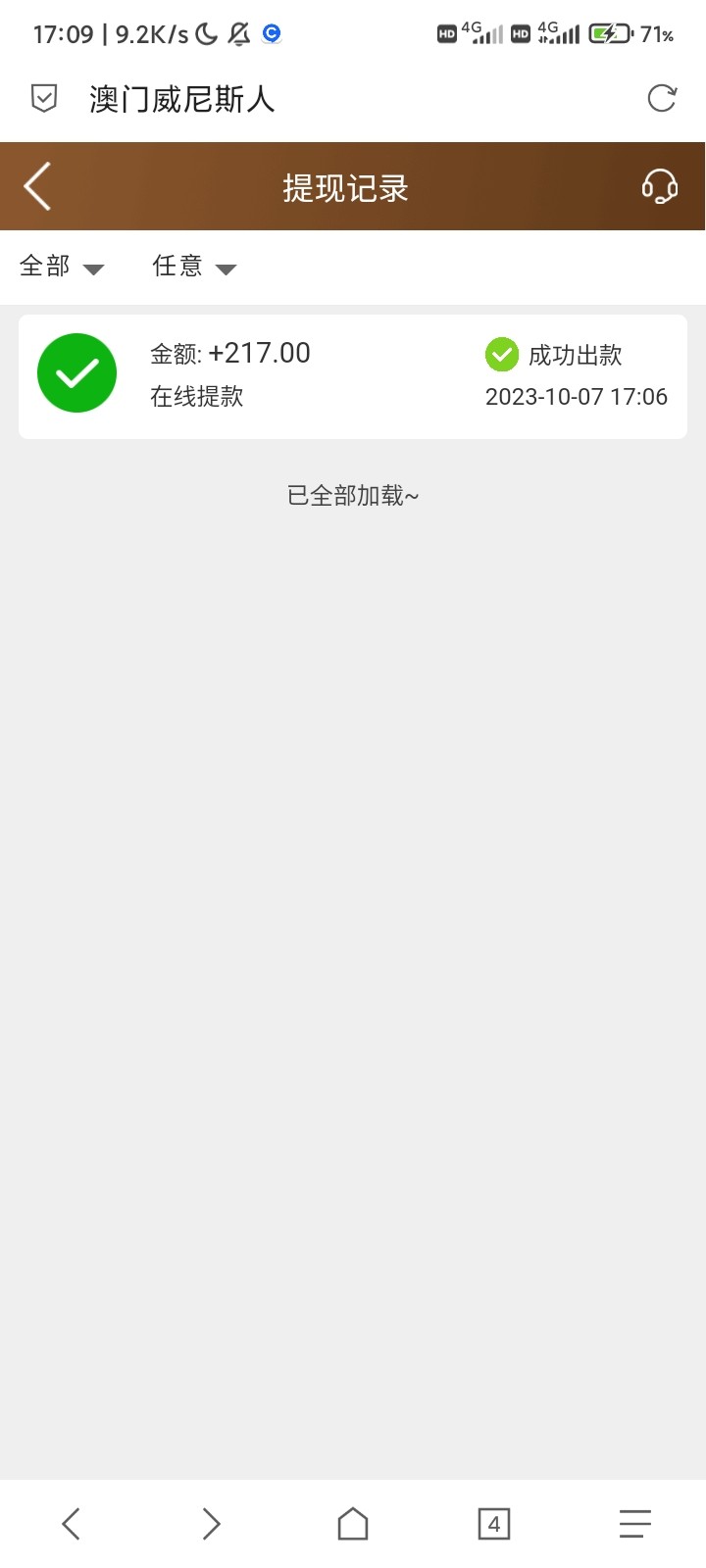Open the browser tab switcher showing 4
Screen dimensions: 706x1568
click(x=493, y=1523)
